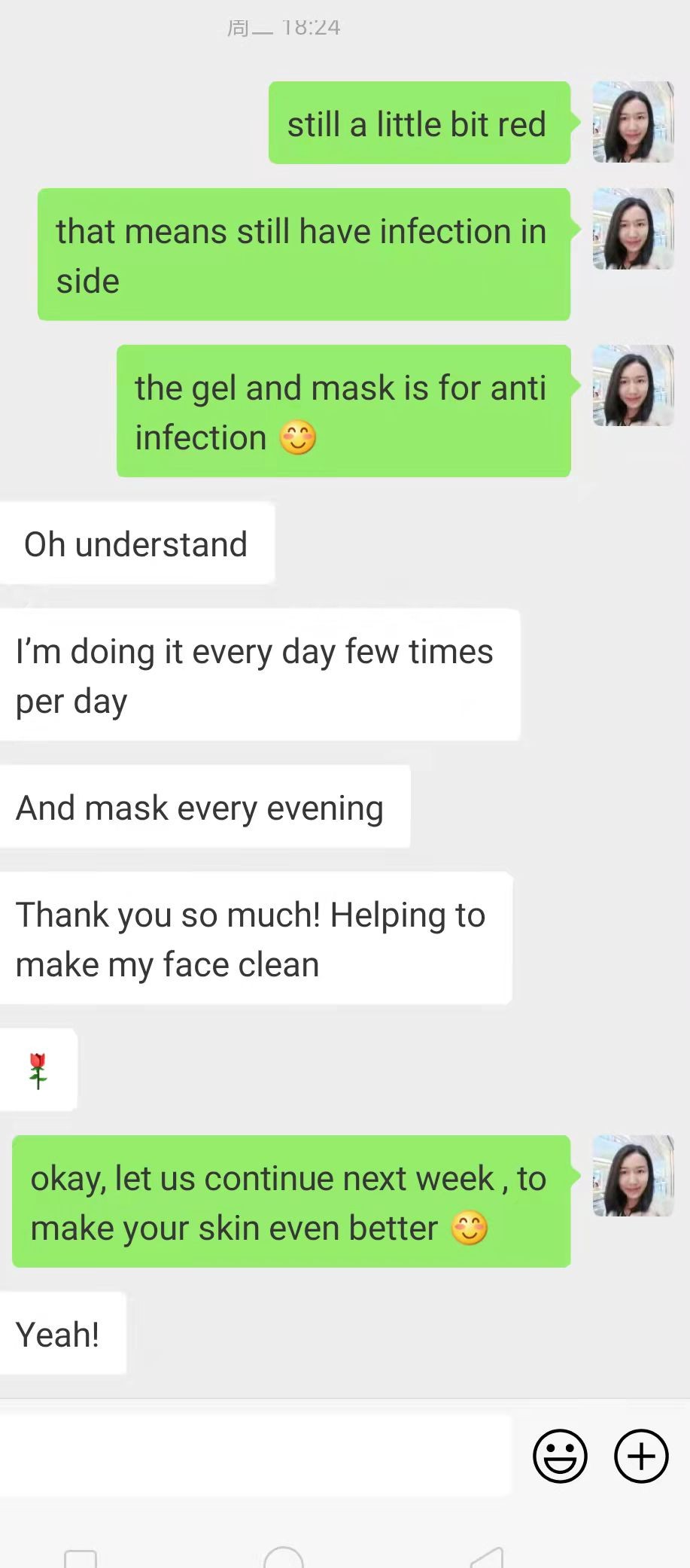Go back with system back button

(x=487, y=1558)
